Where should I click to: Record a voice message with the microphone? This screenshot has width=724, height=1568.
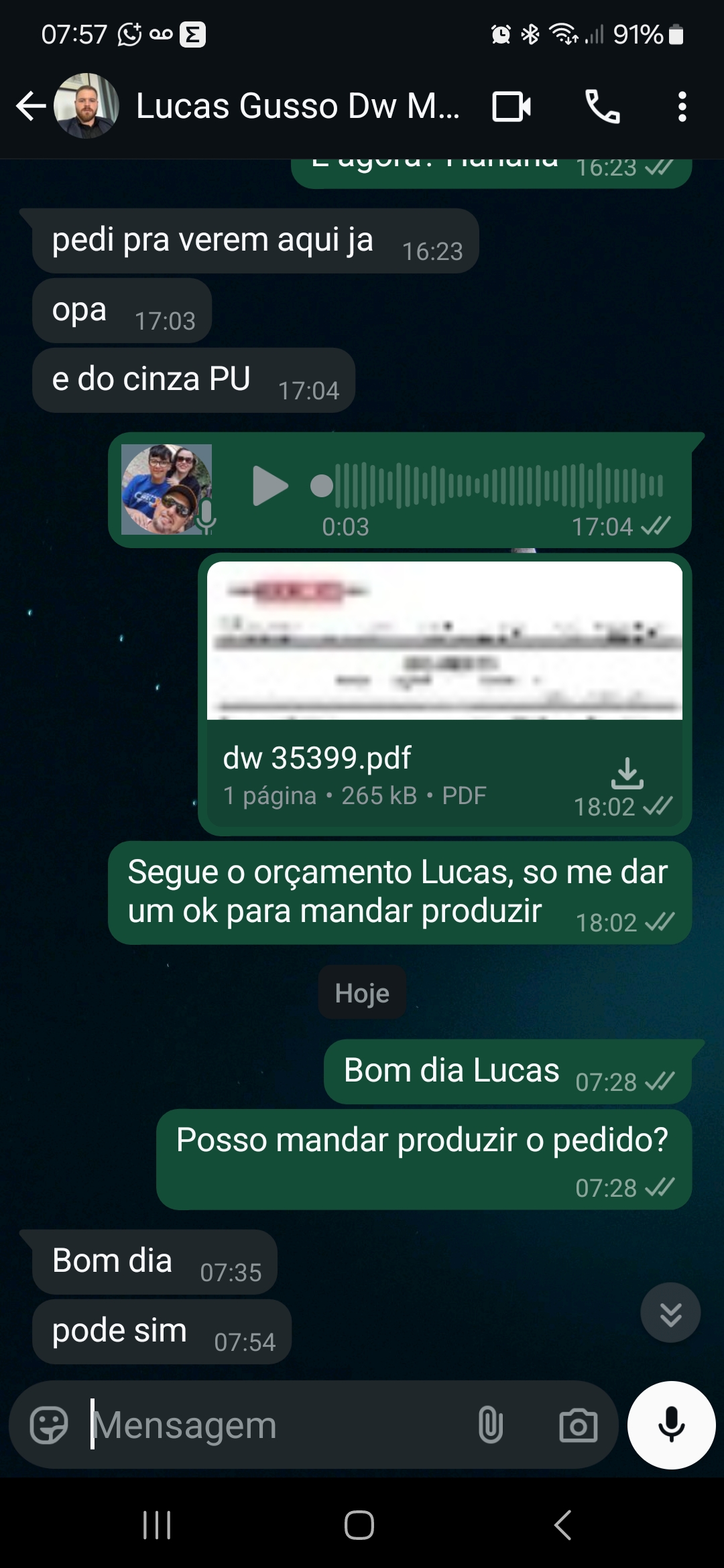(x=671, y=1425)
